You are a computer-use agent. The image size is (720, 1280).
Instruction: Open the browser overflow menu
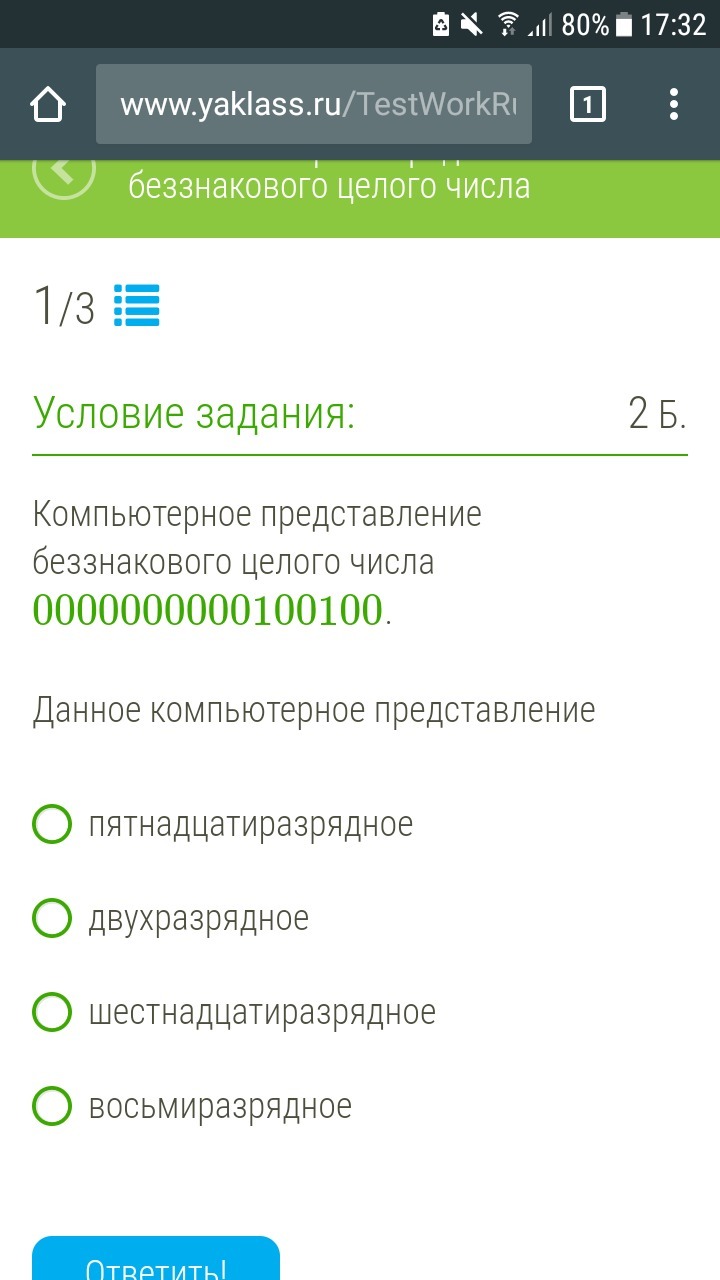[x=673, y=104]
